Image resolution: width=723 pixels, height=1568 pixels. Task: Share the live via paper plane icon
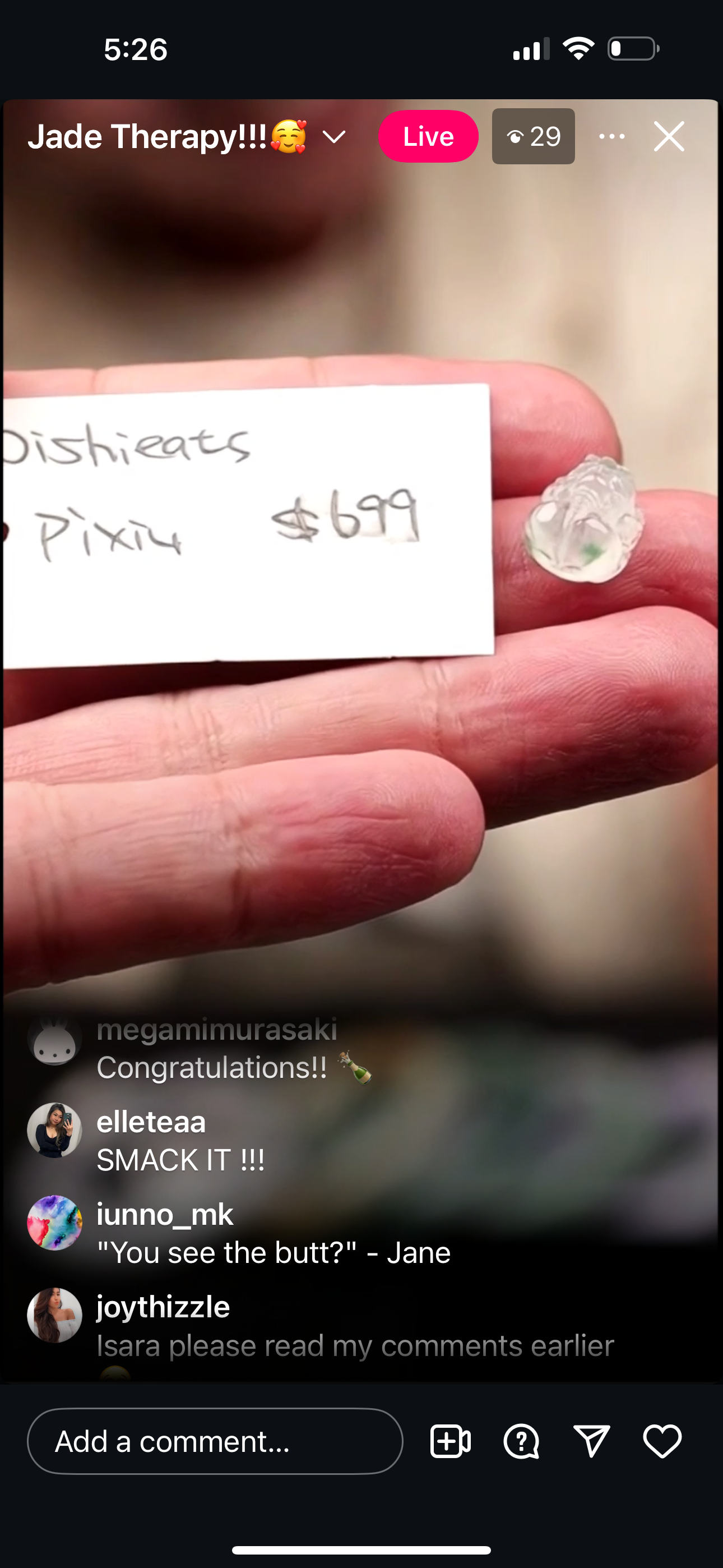coord(591,1441)
